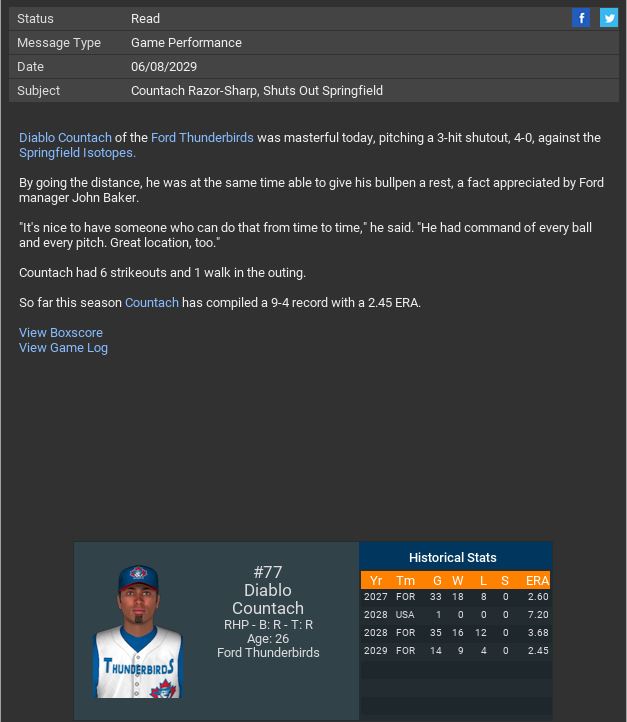The image size is (627, 722).
Task: Share this message on Twitter
Action: coord(608,18)
